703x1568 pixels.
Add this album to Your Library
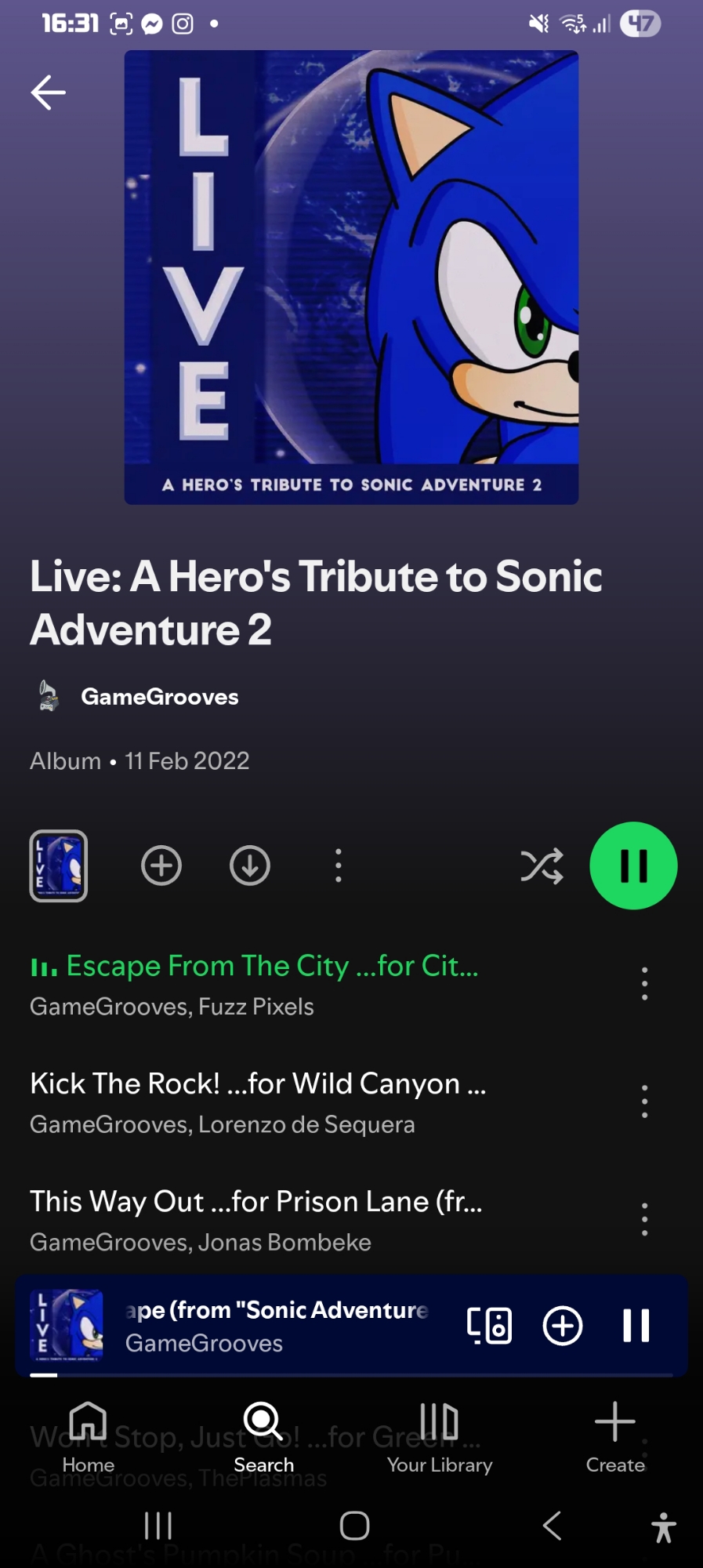(x=161, y=866)
